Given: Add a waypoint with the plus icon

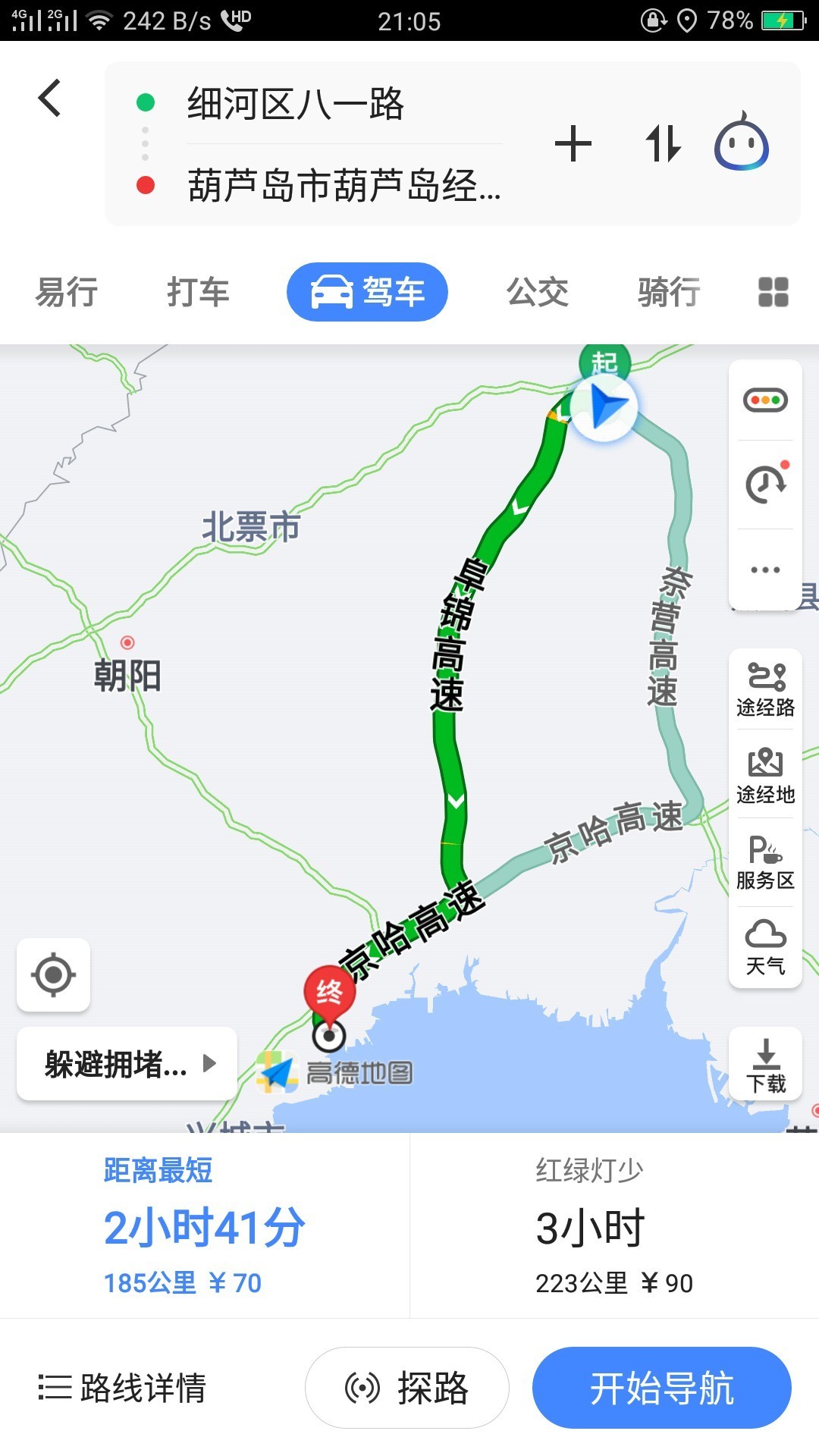Looking at the screenshot, I should [573, 145].
